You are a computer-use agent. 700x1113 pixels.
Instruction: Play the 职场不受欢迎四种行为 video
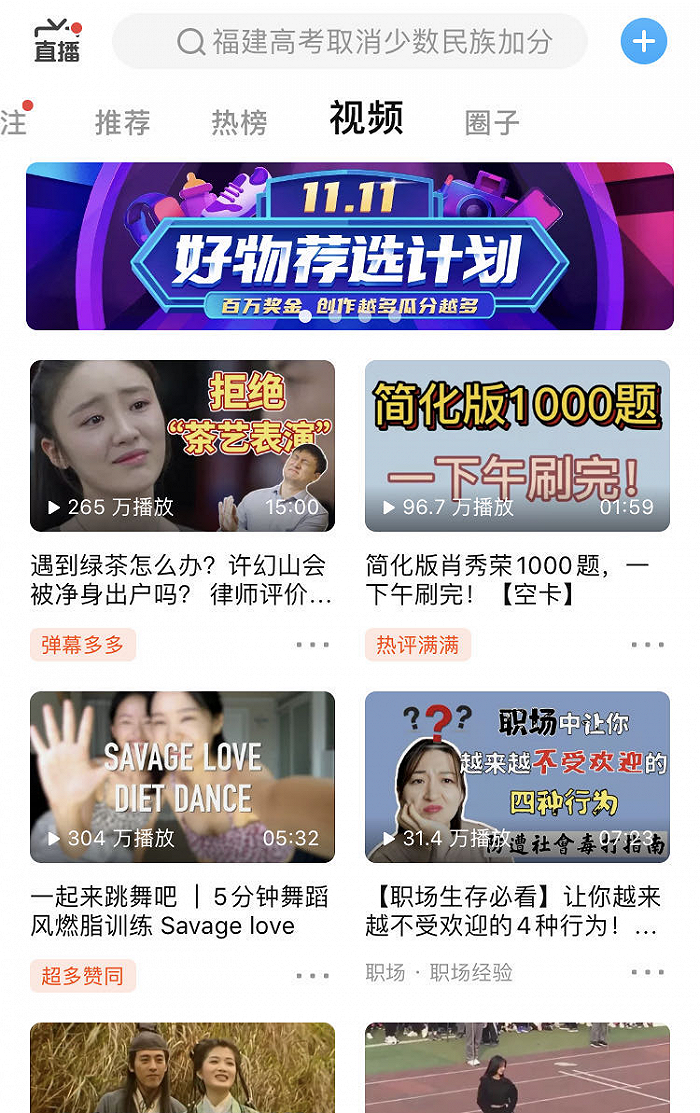pos(517,777)
